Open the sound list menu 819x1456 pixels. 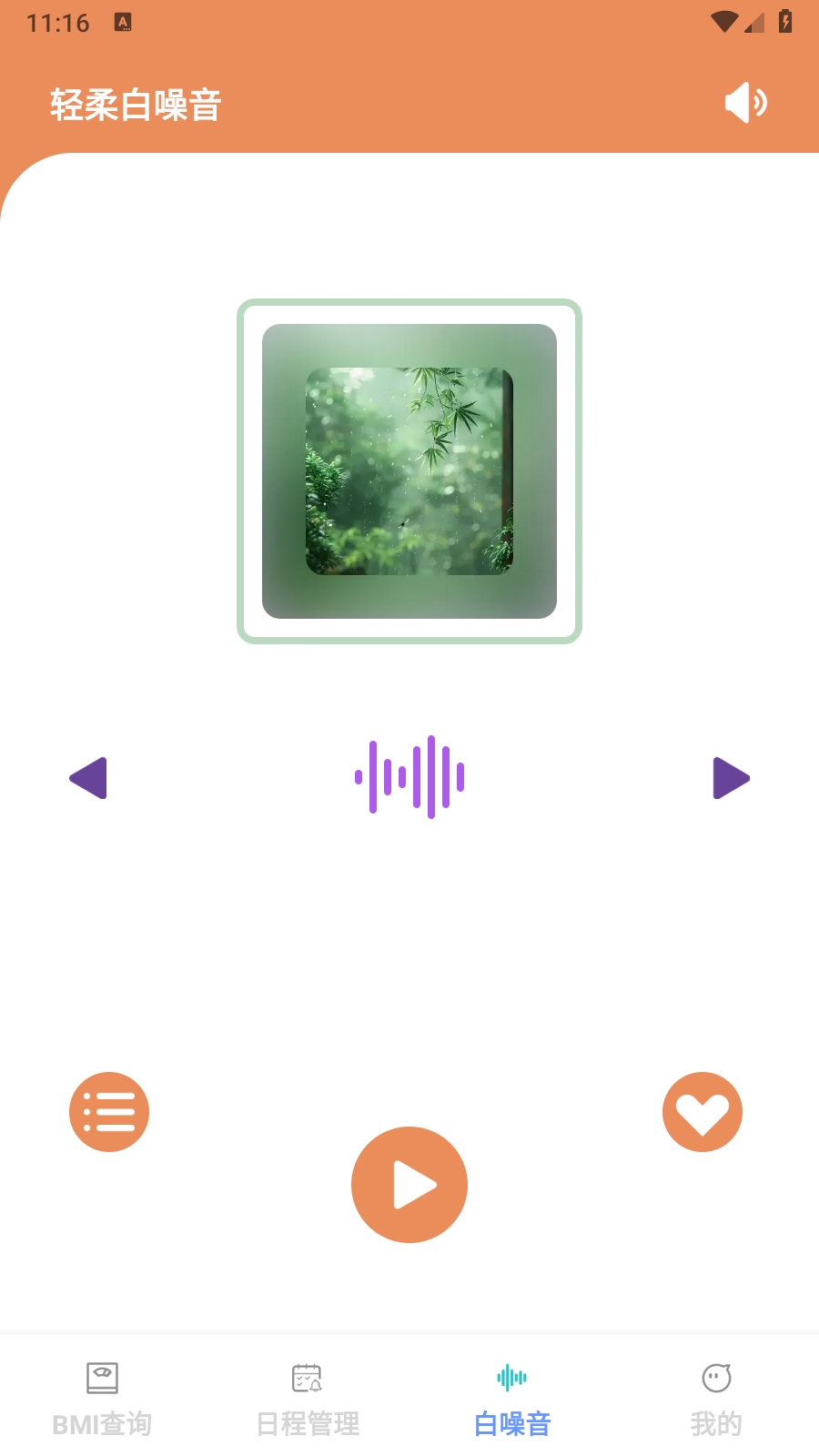click(109, 1112)
